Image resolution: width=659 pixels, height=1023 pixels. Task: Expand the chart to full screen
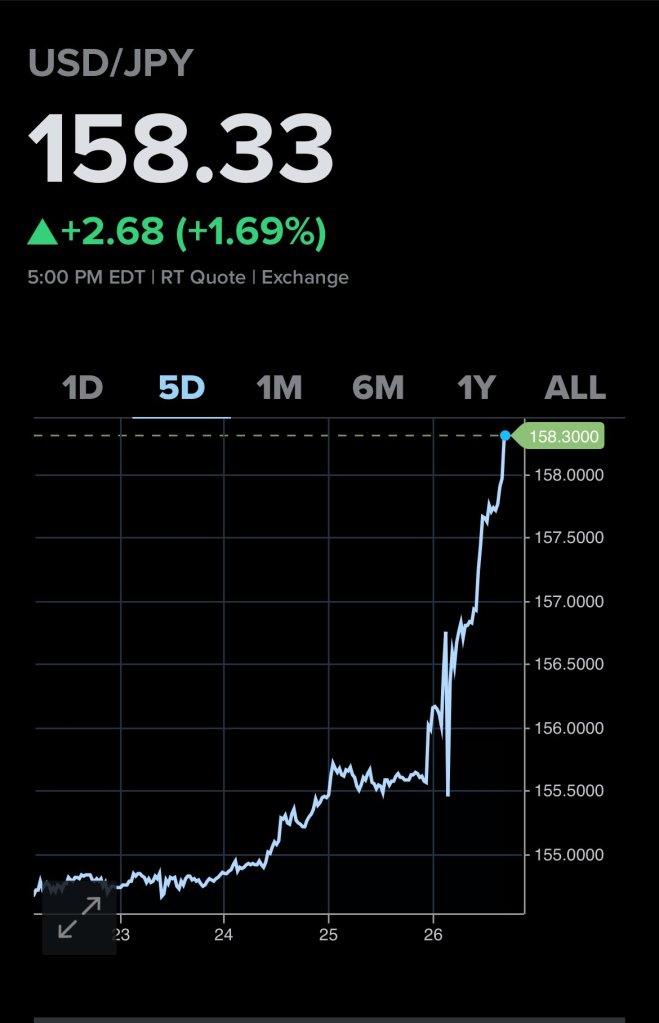click(x=79, y=918)
